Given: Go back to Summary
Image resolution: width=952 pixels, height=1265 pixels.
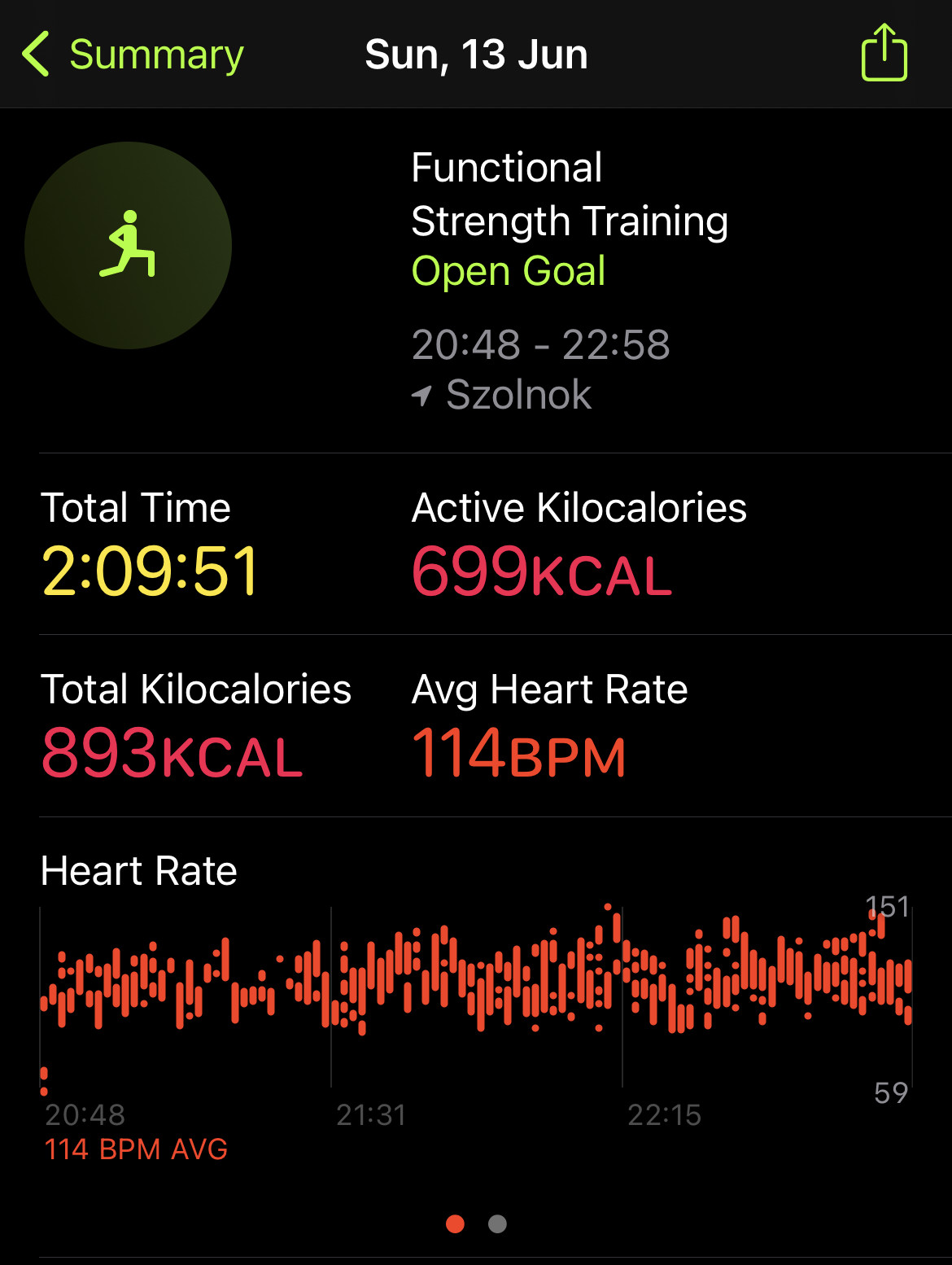Looking at the screenshot, I should pyautogui.click(x=133, y=55).
